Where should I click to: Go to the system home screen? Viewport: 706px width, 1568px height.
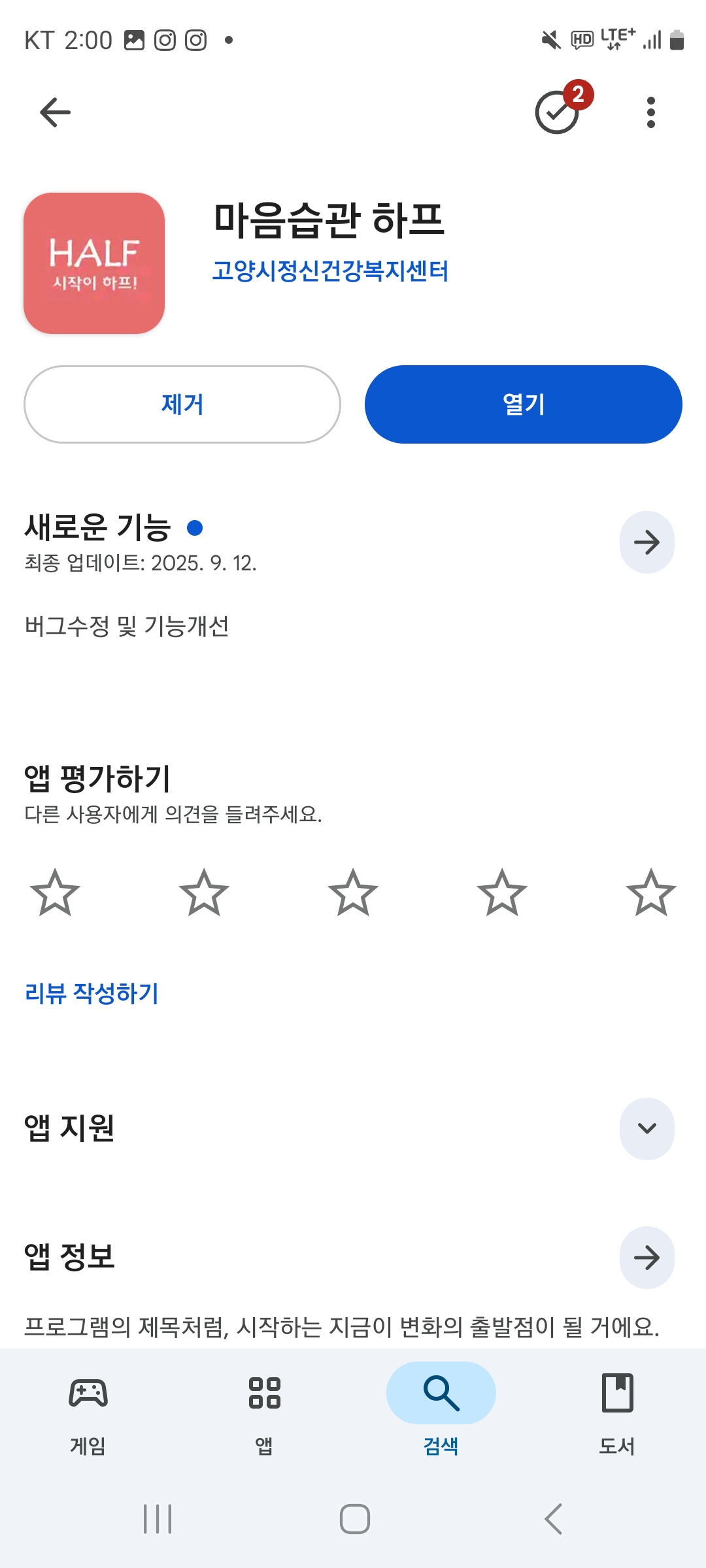click(x=354, y=1518)
